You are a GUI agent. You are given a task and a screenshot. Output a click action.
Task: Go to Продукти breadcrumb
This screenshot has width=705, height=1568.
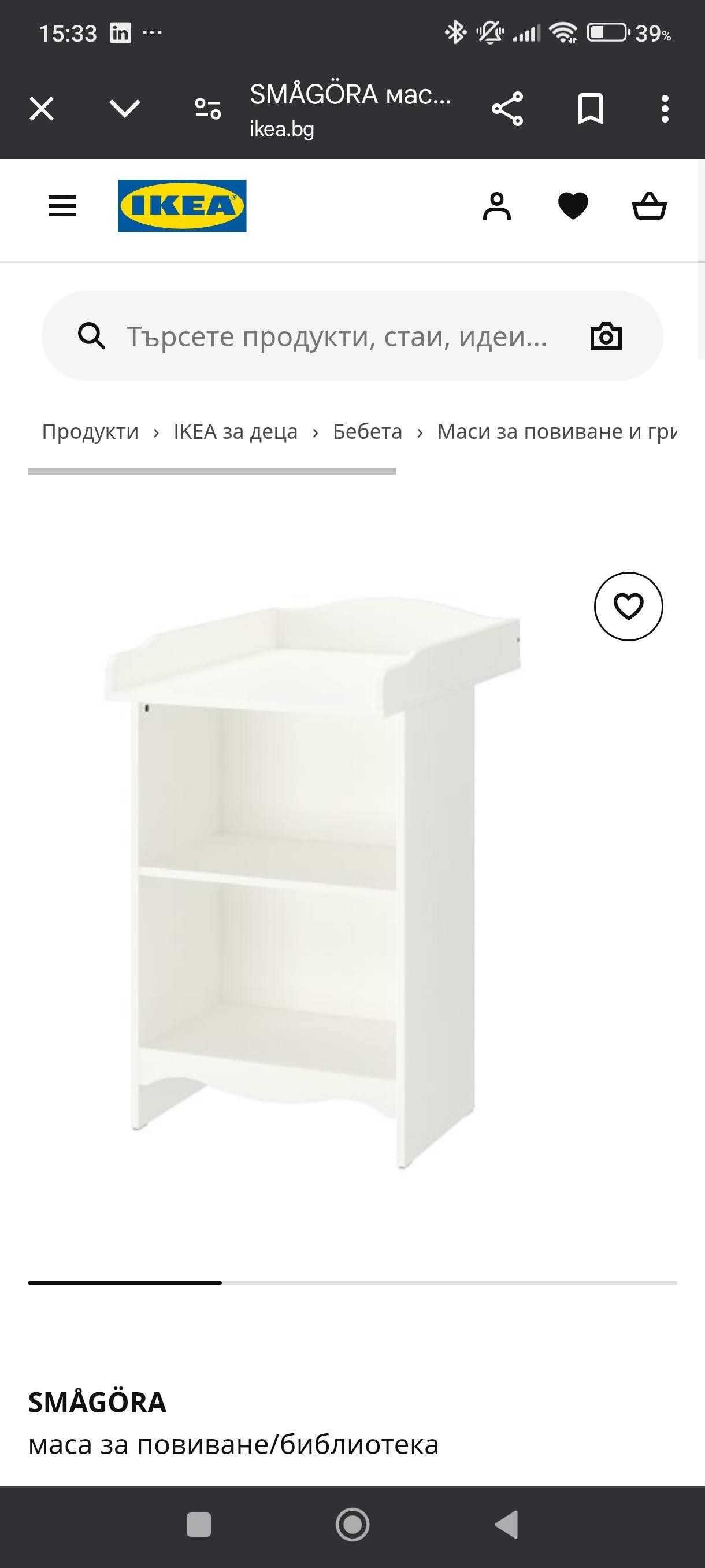point(90,431)
